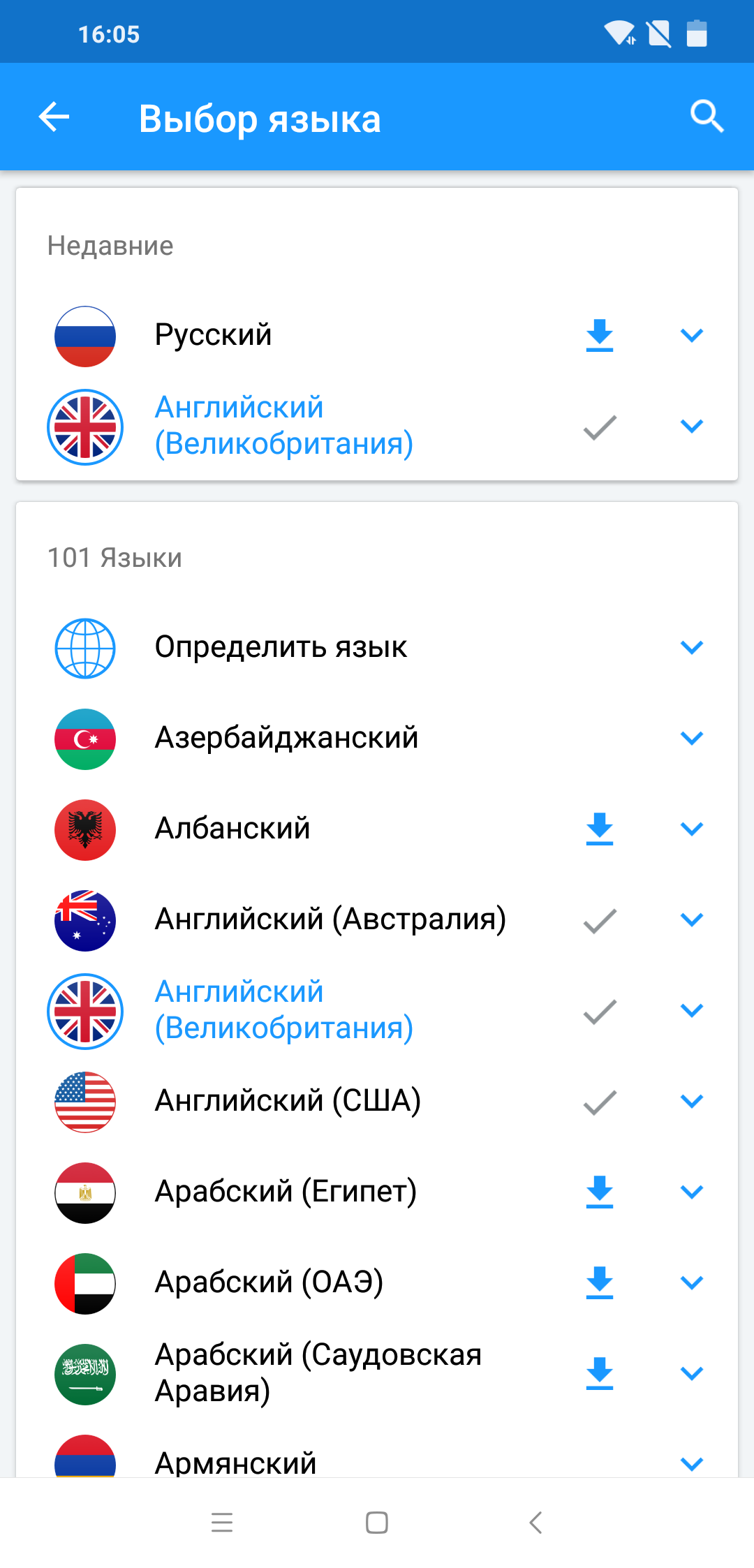Select Определить язык auto-detect option
This screenshot has height=1568, width=754.
pyautogui.click(x=281, y=647)
